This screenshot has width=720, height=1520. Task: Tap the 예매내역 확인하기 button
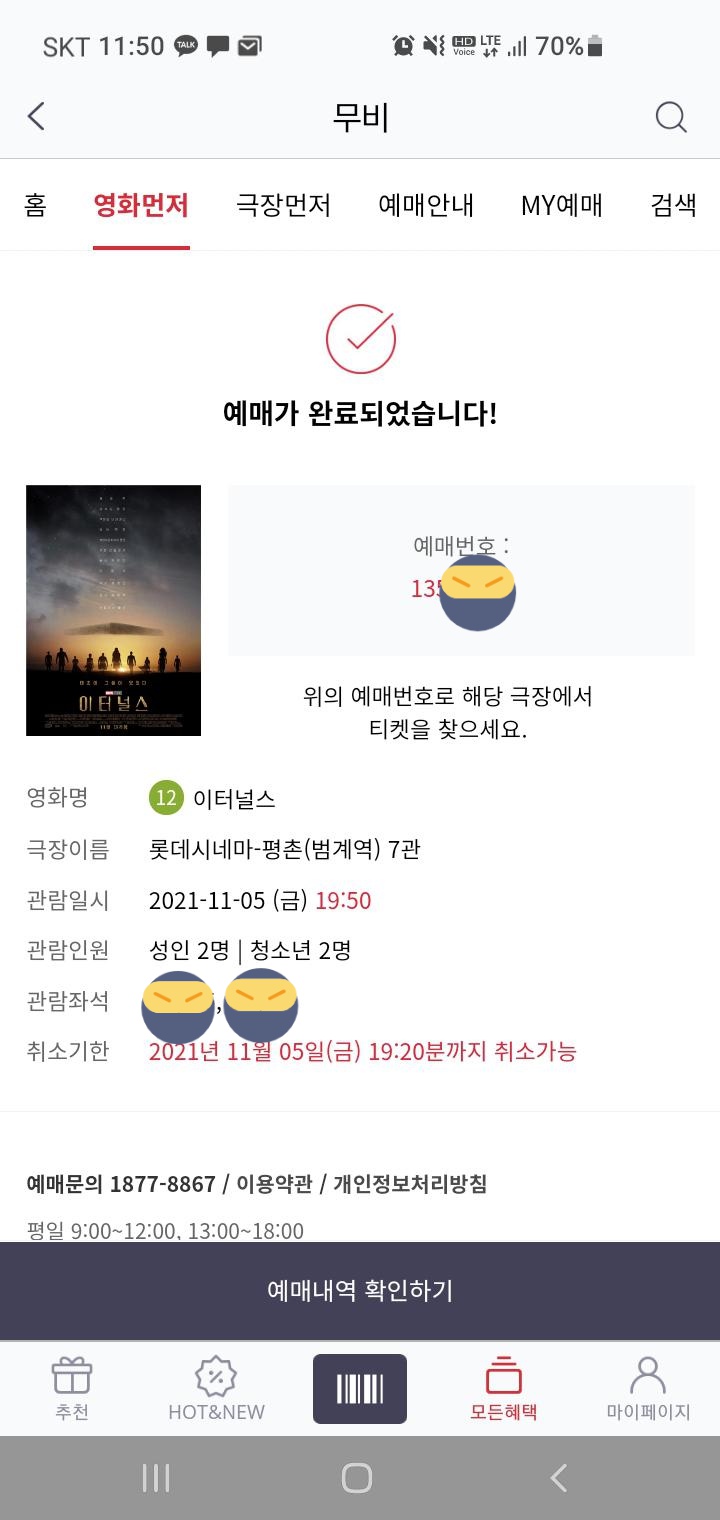click(360, 1290)
